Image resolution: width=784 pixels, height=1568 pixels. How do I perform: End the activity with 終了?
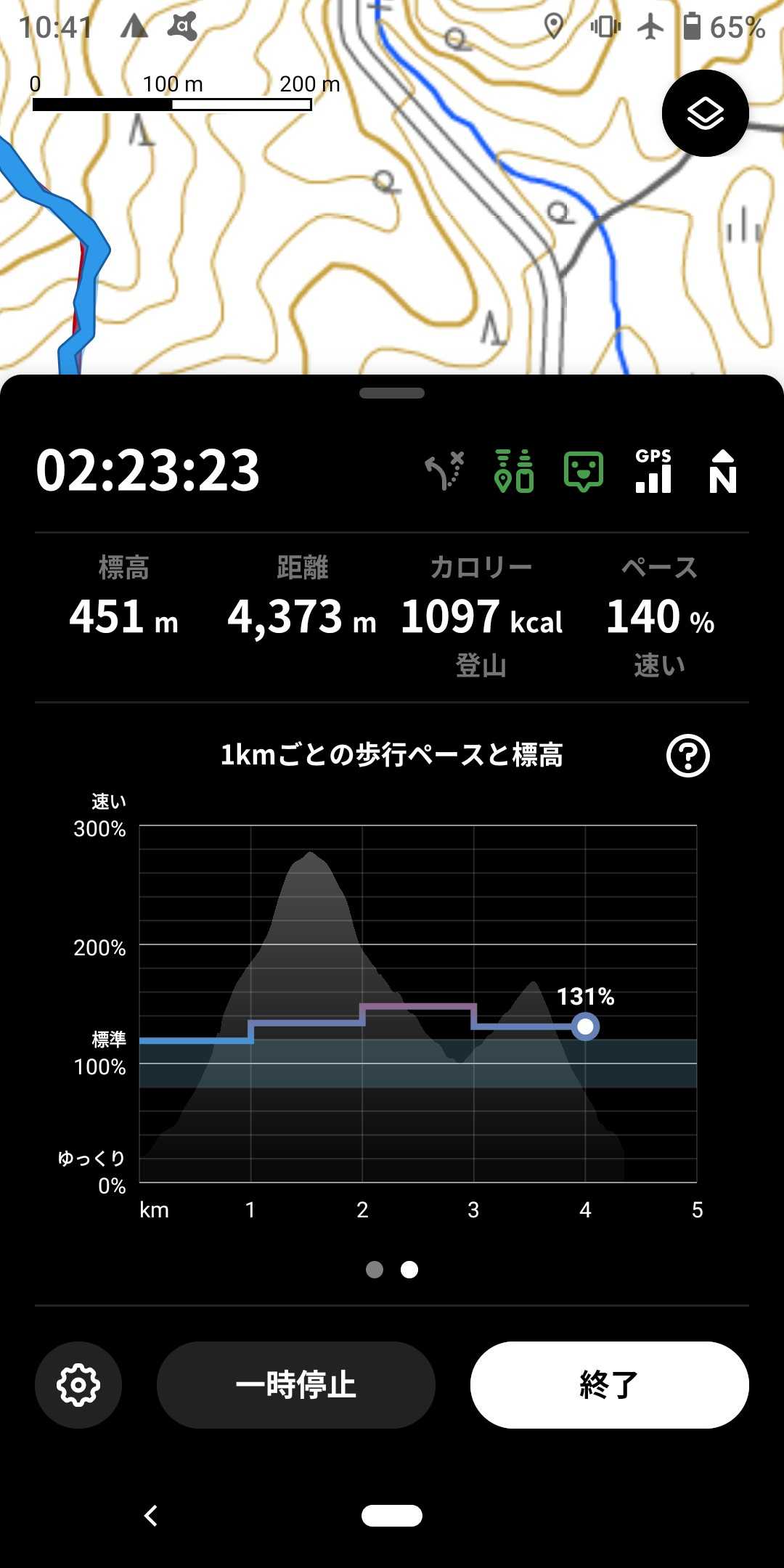[609, 1385]
